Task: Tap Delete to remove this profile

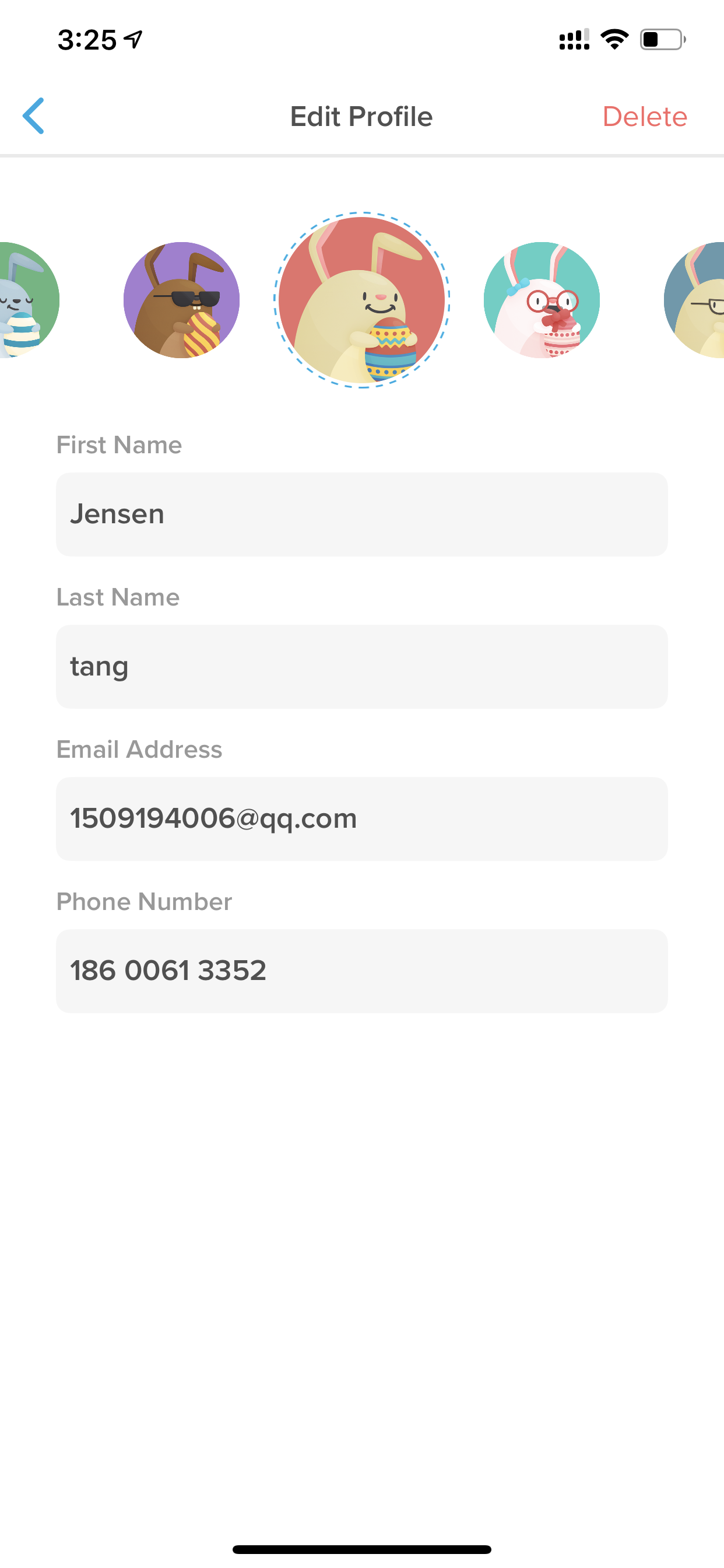Action: 644,116
